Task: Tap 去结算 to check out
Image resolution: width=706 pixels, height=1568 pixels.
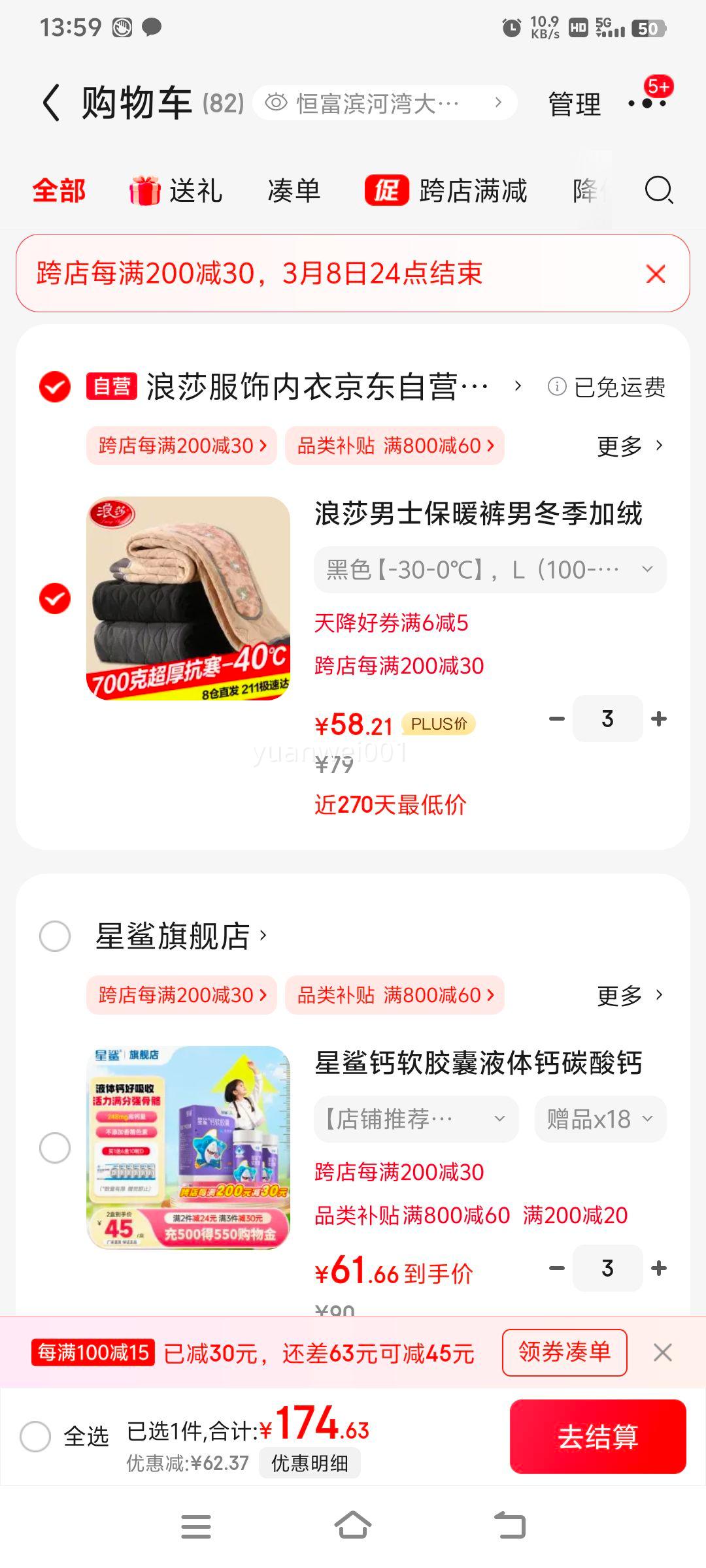Action: click(598, 1437)
